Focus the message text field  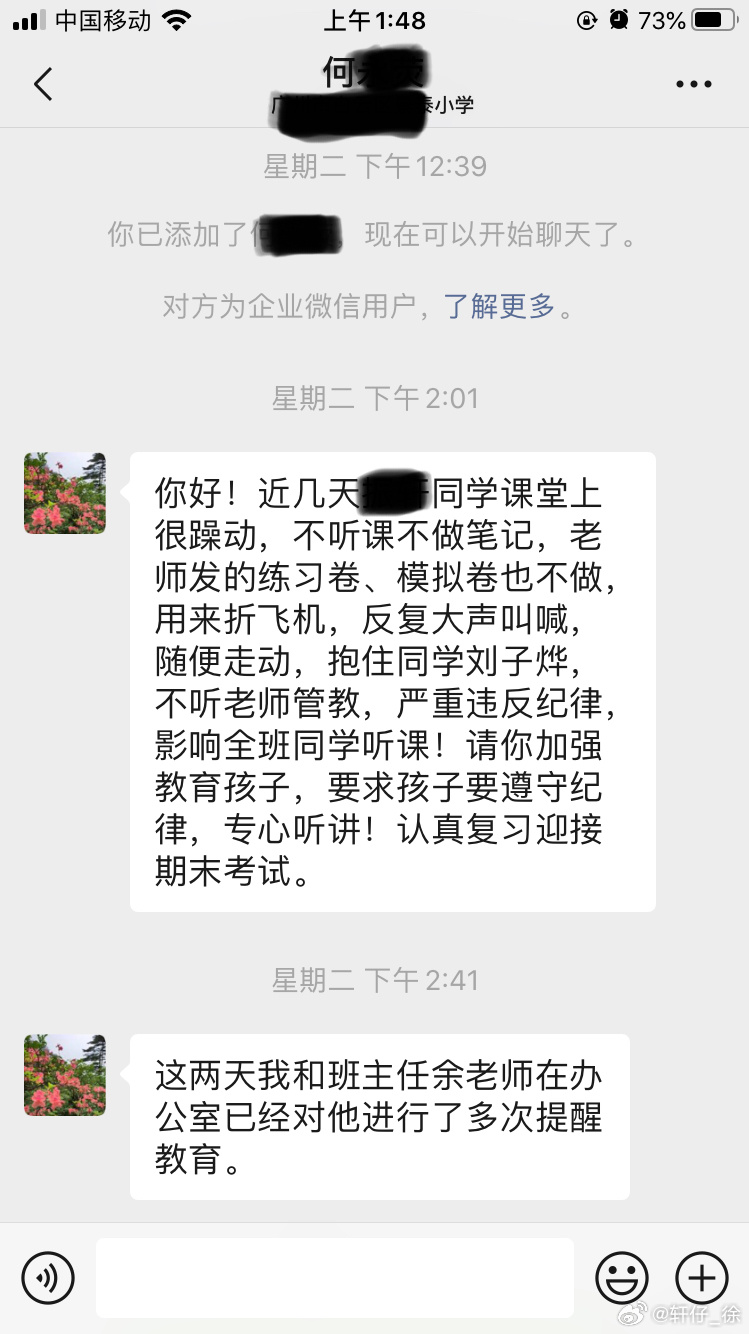(335, 1277)
